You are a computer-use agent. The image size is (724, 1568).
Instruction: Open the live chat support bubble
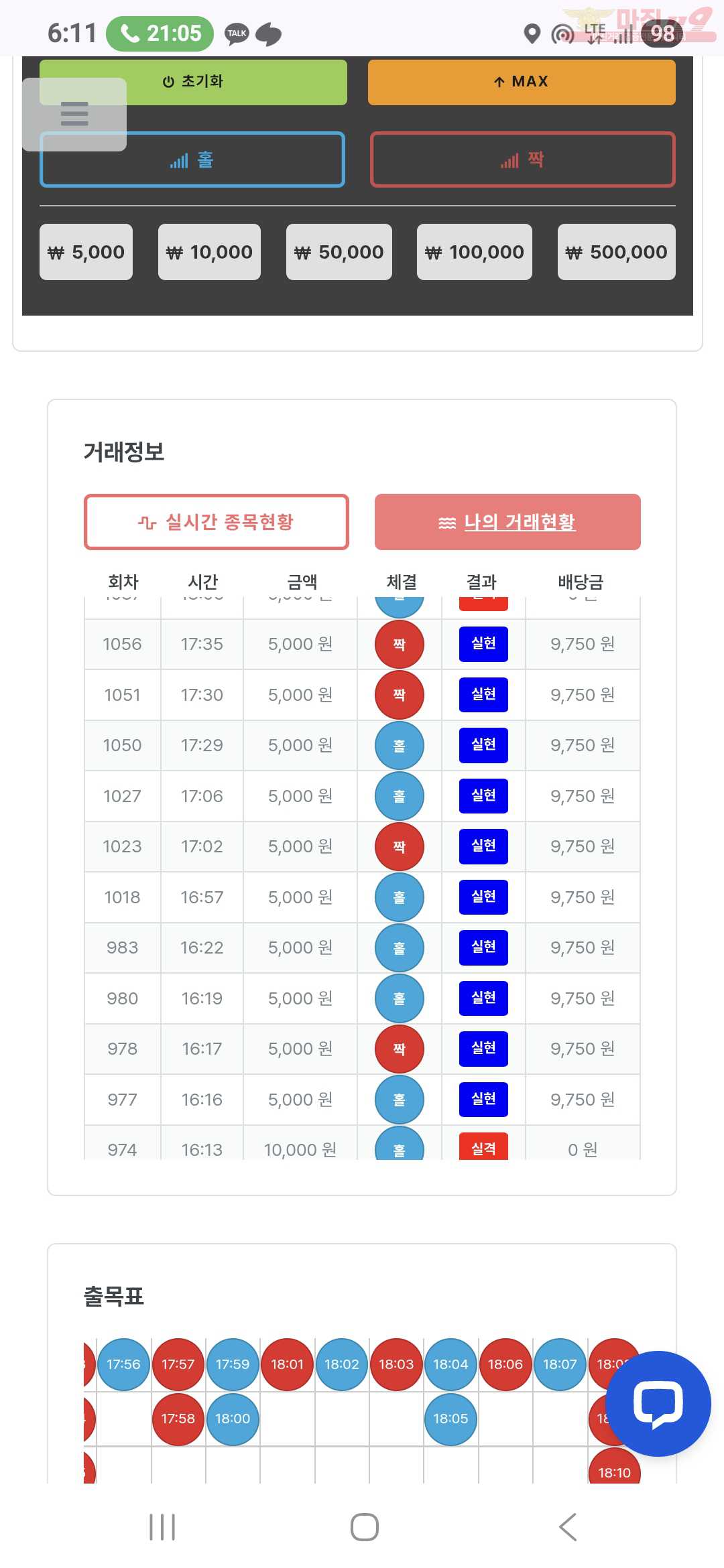pyautogui.click(x=658, y=1403)
